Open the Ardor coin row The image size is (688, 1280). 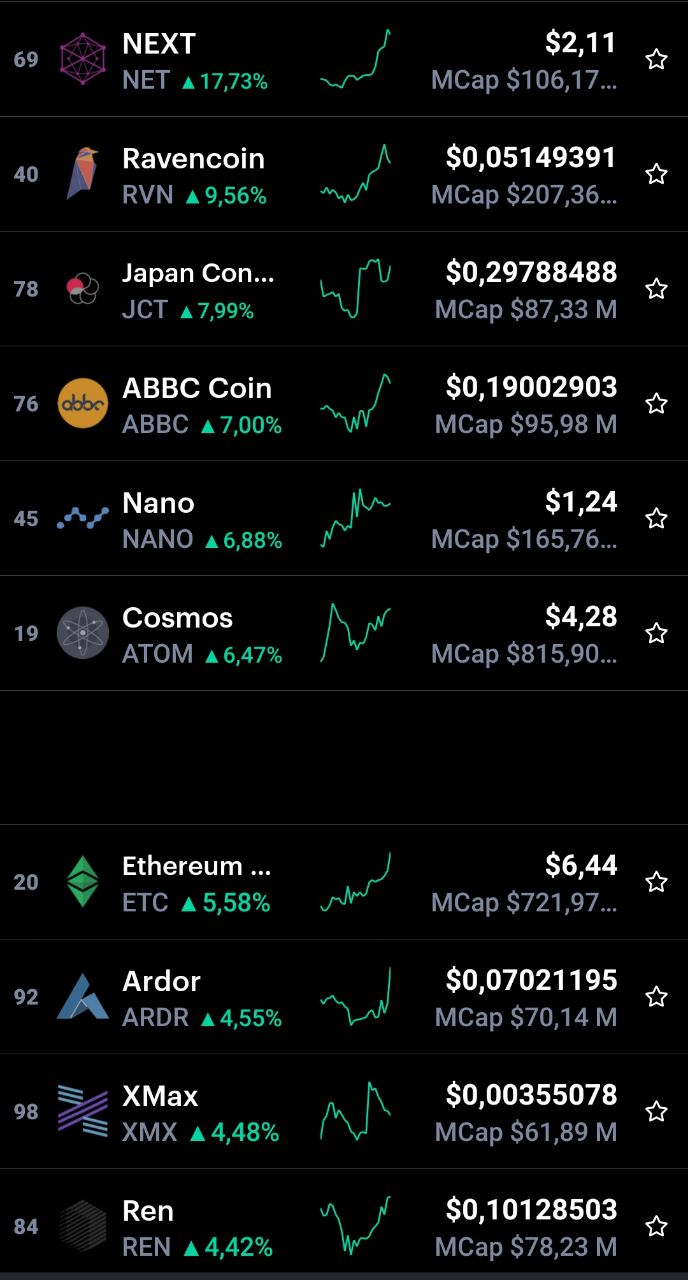344,997
